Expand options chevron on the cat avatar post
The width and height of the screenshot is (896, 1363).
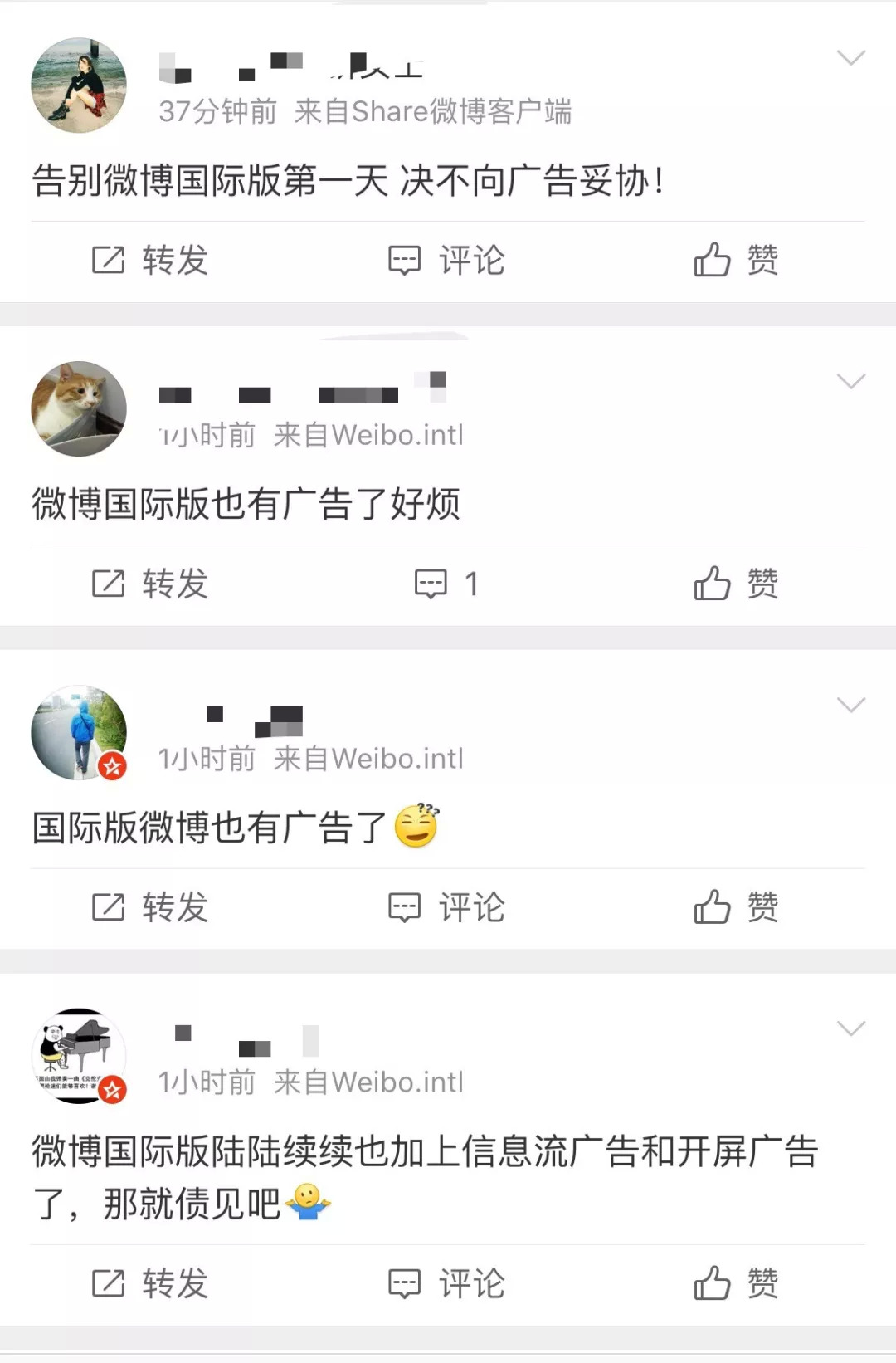[851, 381]
